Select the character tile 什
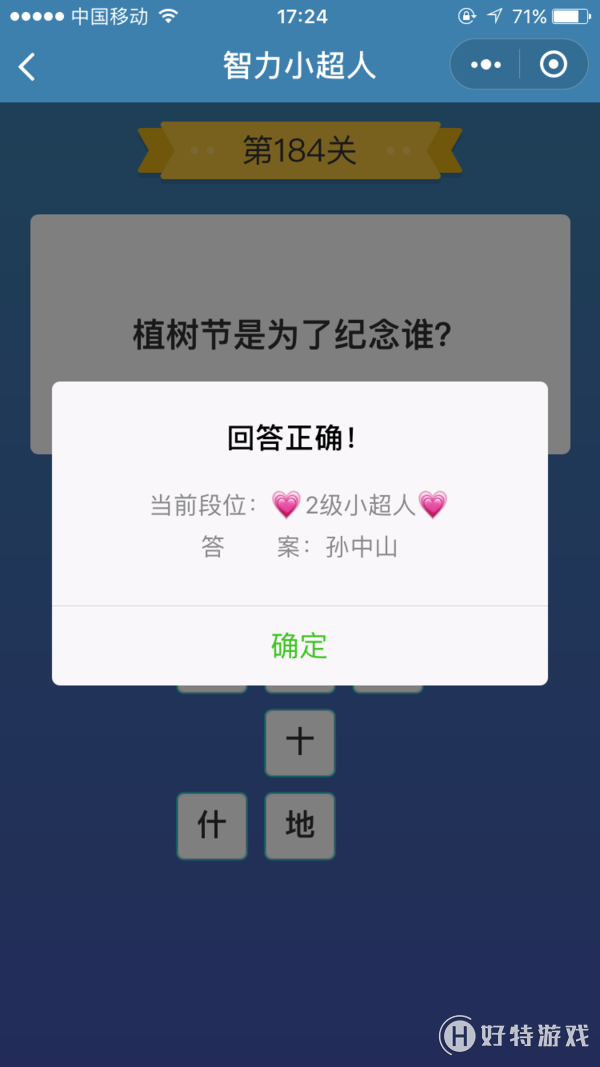 pyautogui.click(x=211, y=825)
